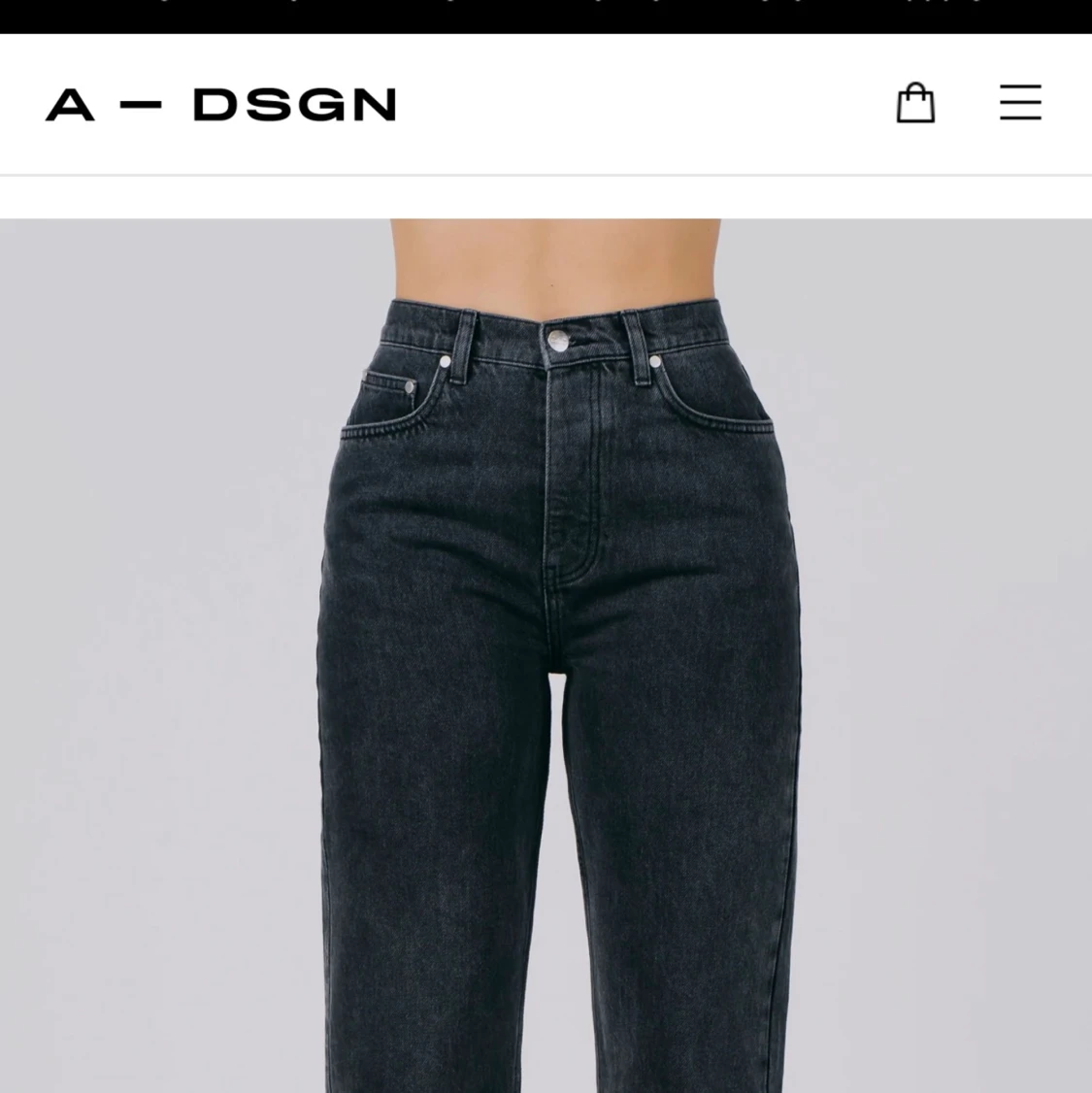Open the shopping bag
The image size is (1092, 1093).
(x=914, y=103)
